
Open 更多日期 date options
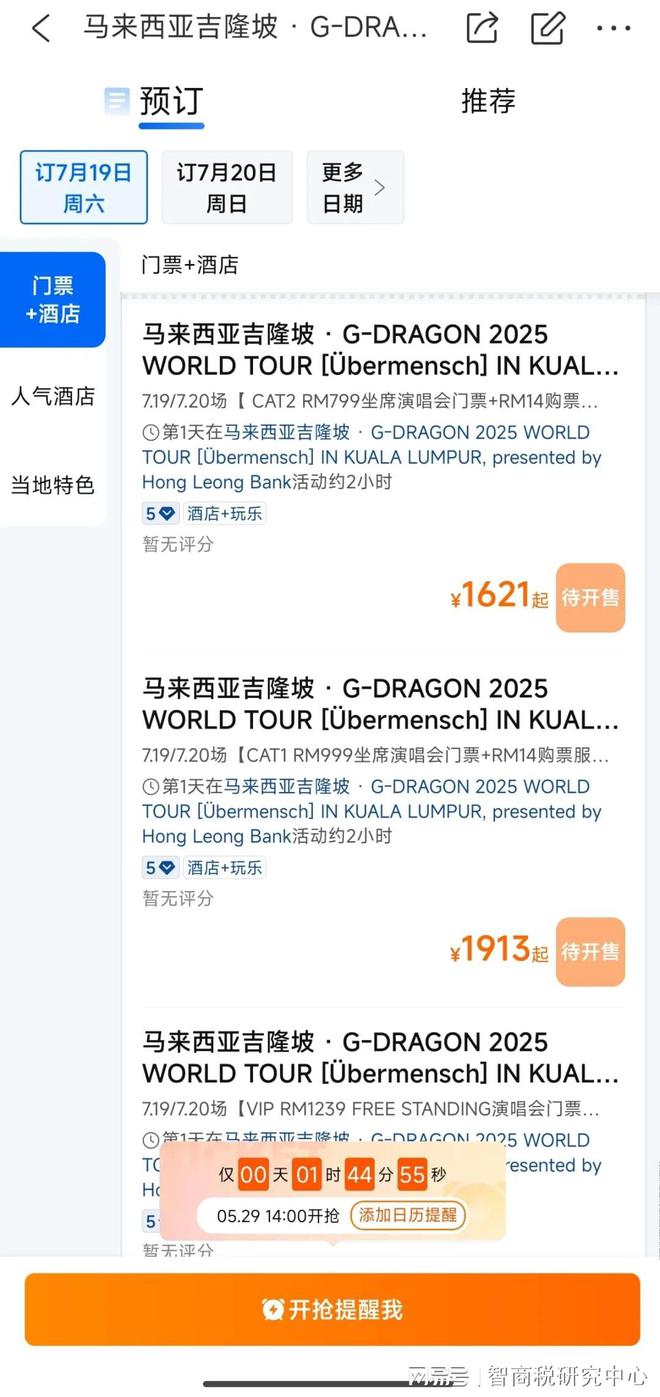coord(355,187)
